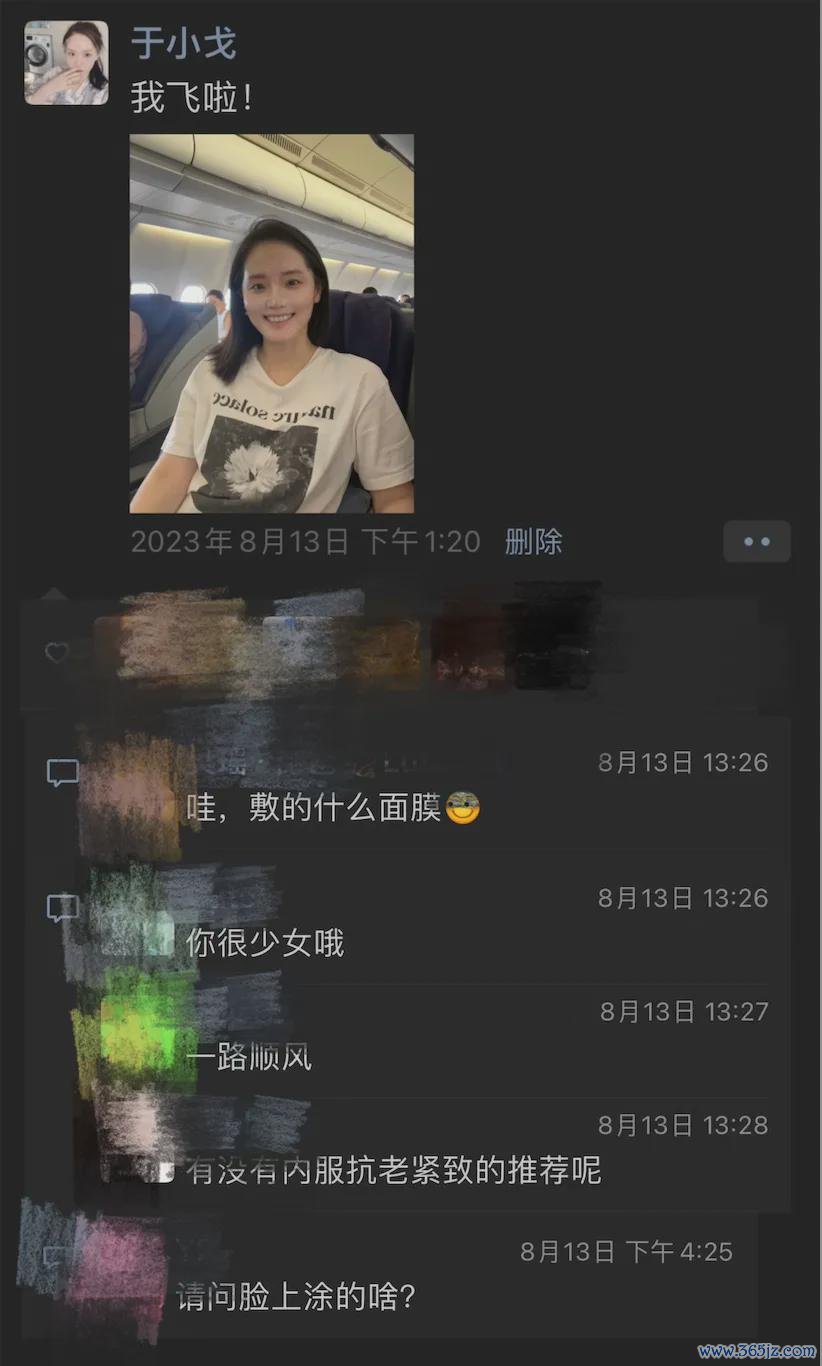Open the two-dot like/comment menu
The image size is (822, 1366).
coord(757,542)
